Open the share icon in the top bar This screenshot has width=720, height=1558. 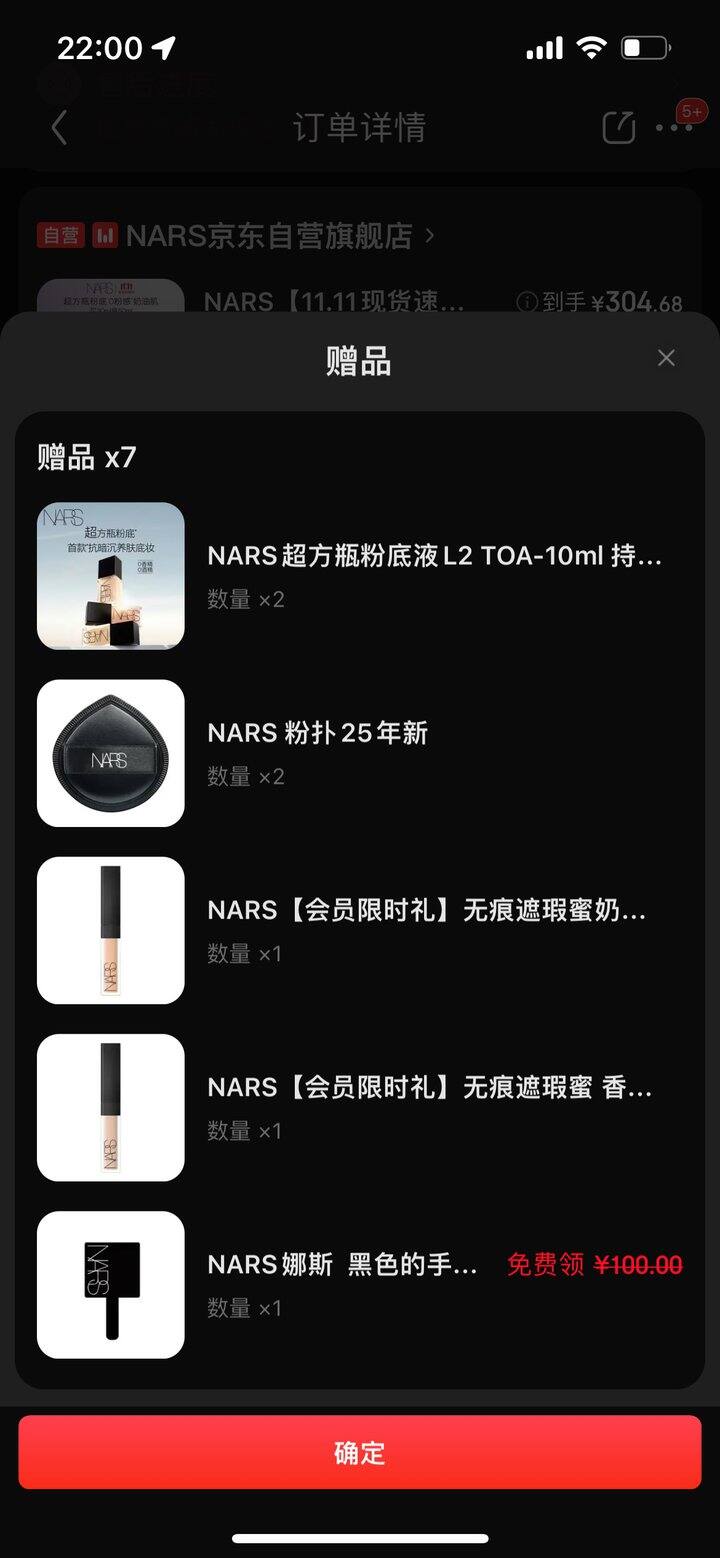[x=618, y=128]
